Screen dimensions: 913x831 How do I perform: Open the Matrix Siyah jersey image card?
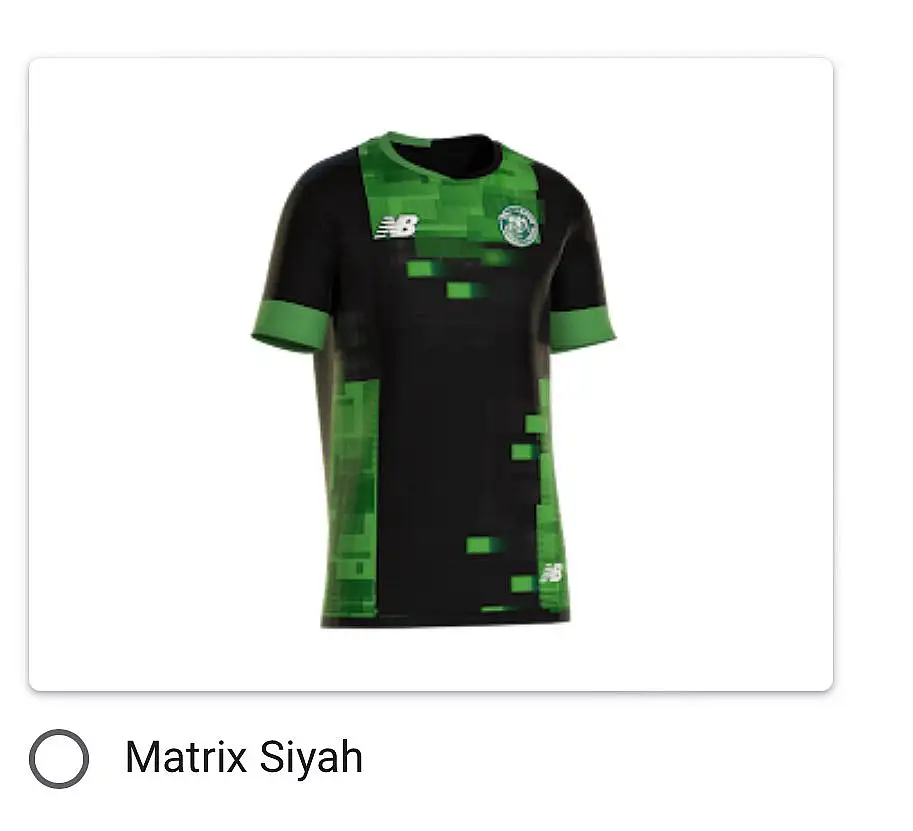430,374
